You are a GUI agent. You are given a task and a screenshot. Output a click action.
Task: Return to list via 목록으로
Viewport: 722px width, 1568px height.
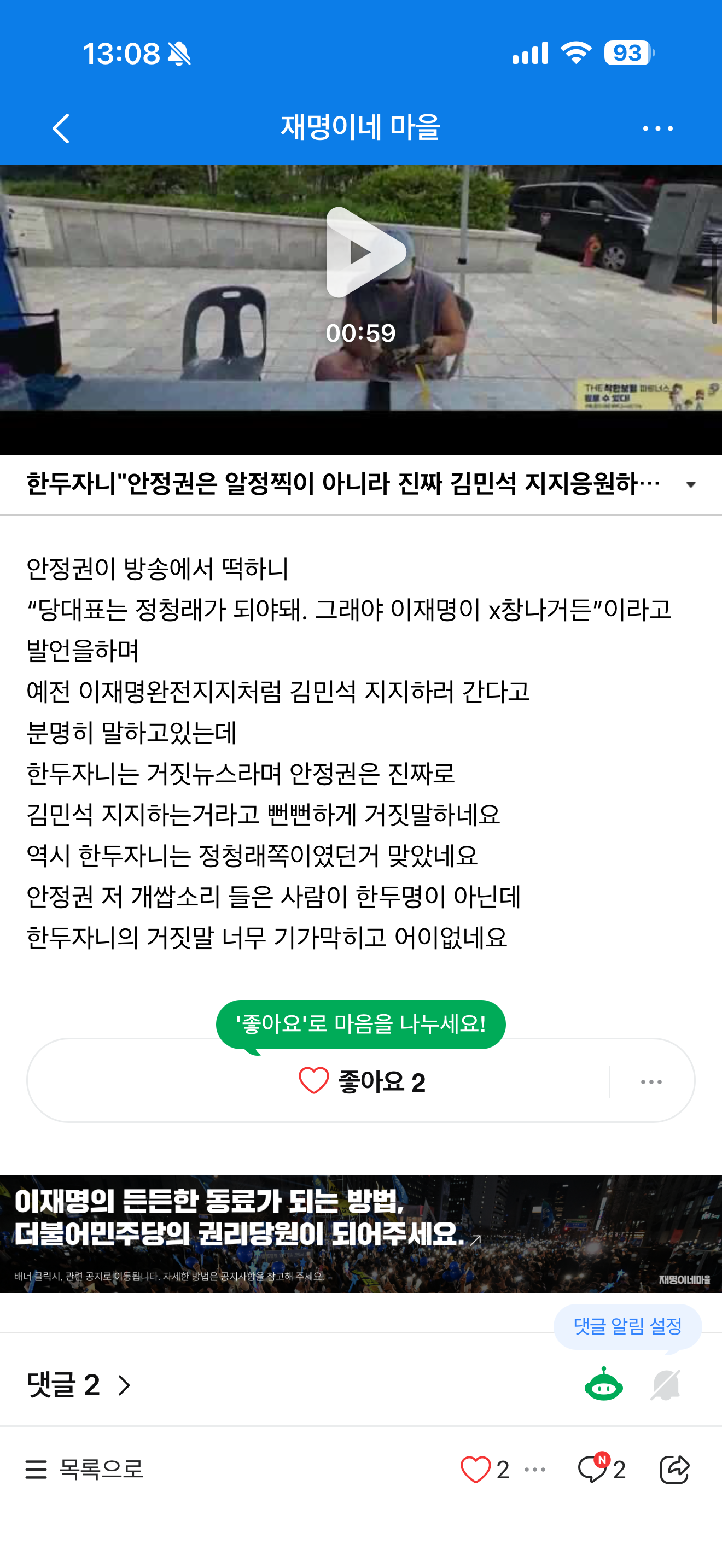coord(84,1469)
